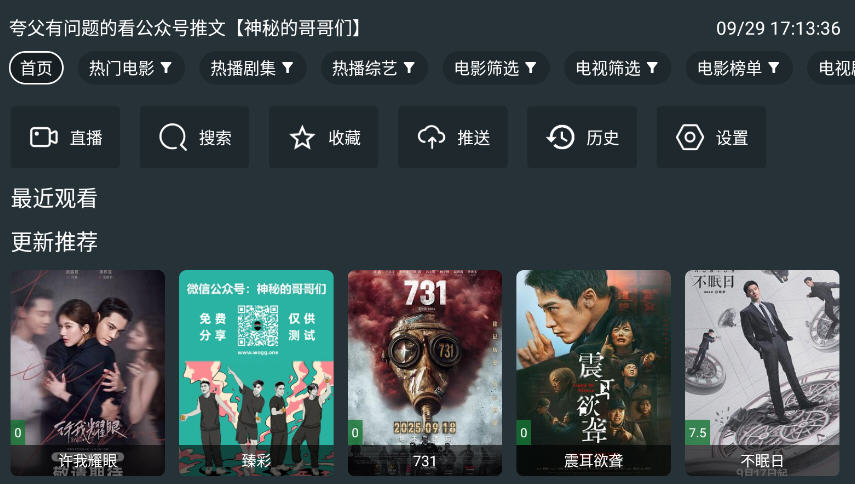
Task: Open the 震耳欲聋 movie card
Action: point(593,372)
